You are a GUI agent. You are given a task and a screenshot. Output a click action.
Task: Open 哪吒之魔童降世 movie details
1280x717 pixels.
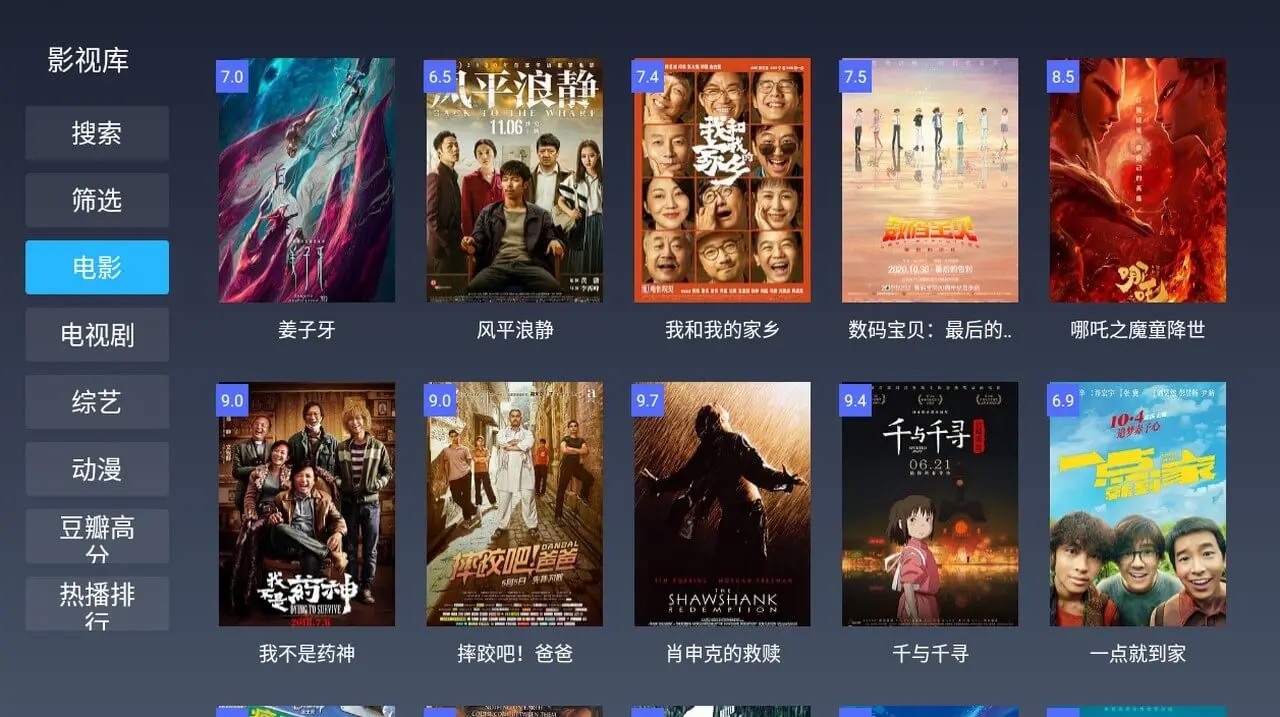tap(1137, 180)
